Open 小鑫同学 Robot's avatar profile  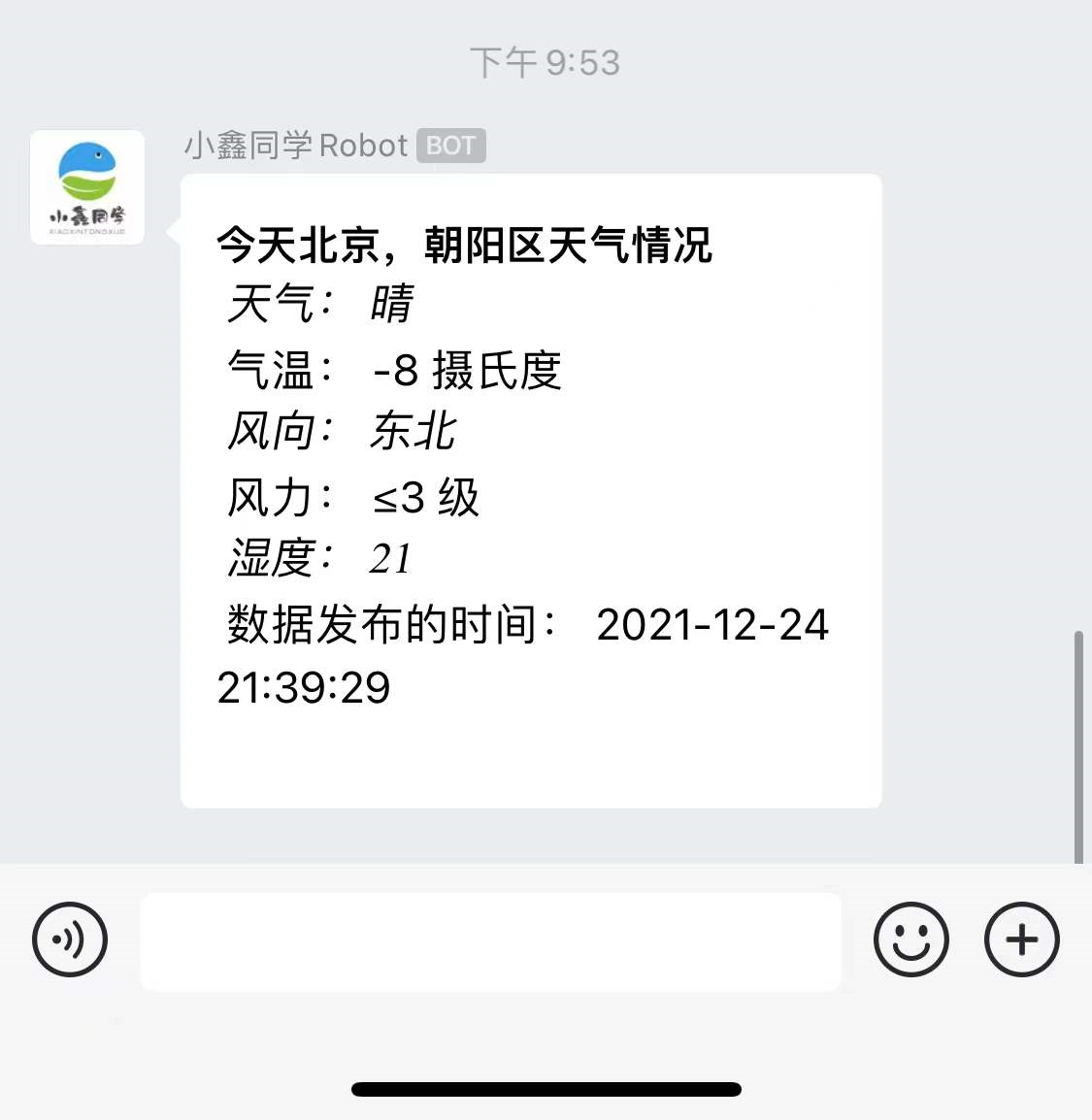click(87, 187)
